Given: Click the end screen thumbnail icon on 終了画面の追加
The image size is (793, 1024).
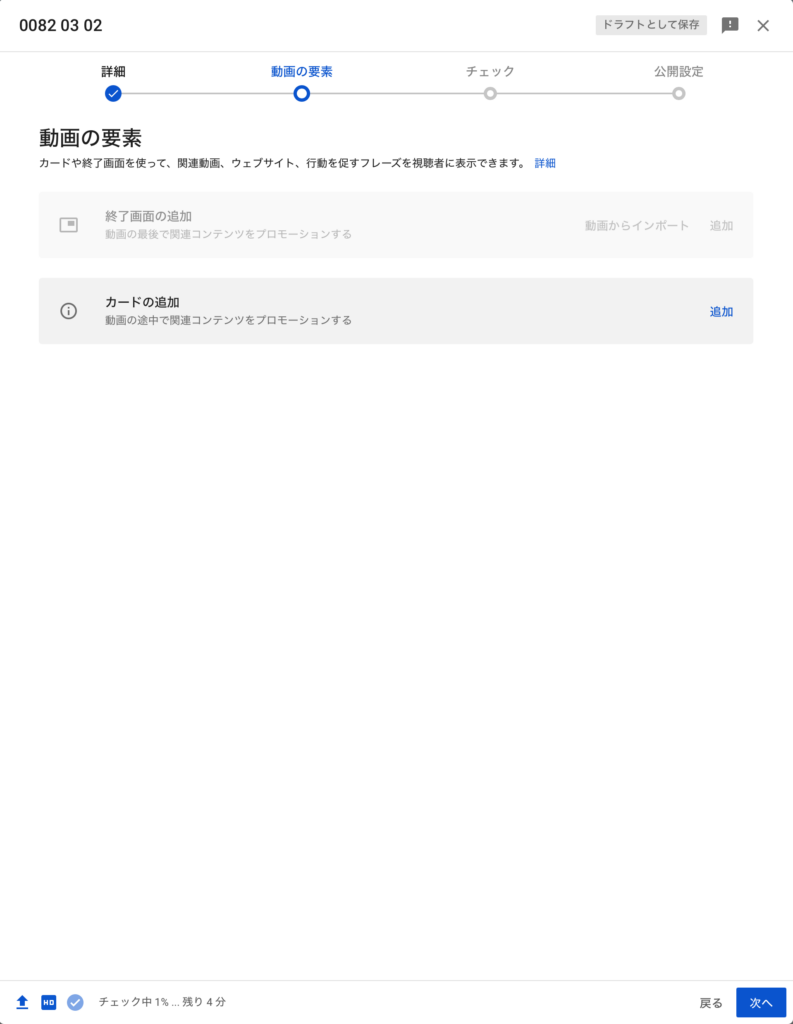Looking at the screenshot, I should coord(69,225).
